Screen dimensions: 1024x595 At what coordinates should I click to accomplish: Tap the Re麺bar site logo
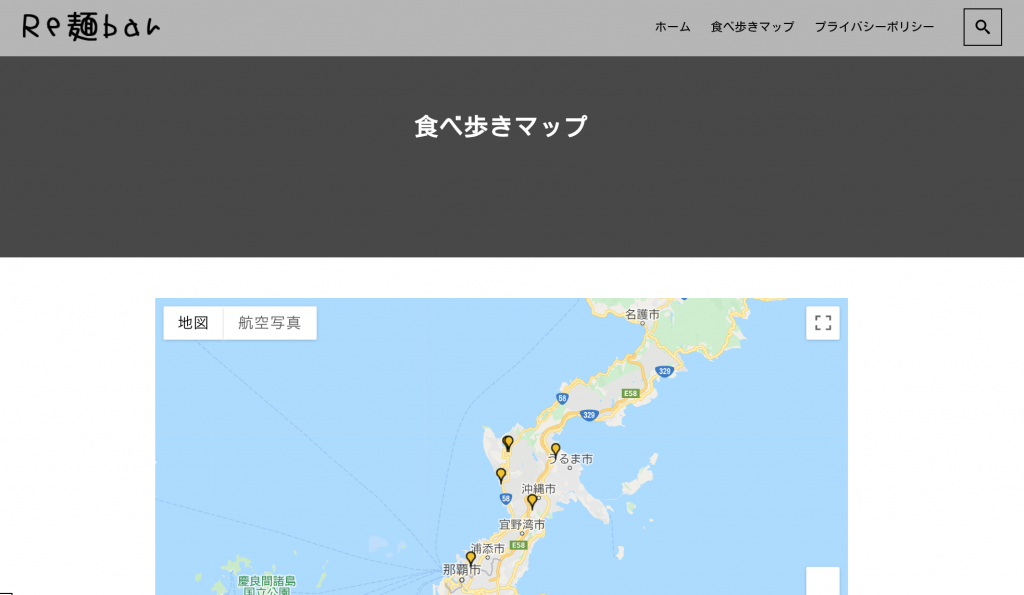coord(91,27)
